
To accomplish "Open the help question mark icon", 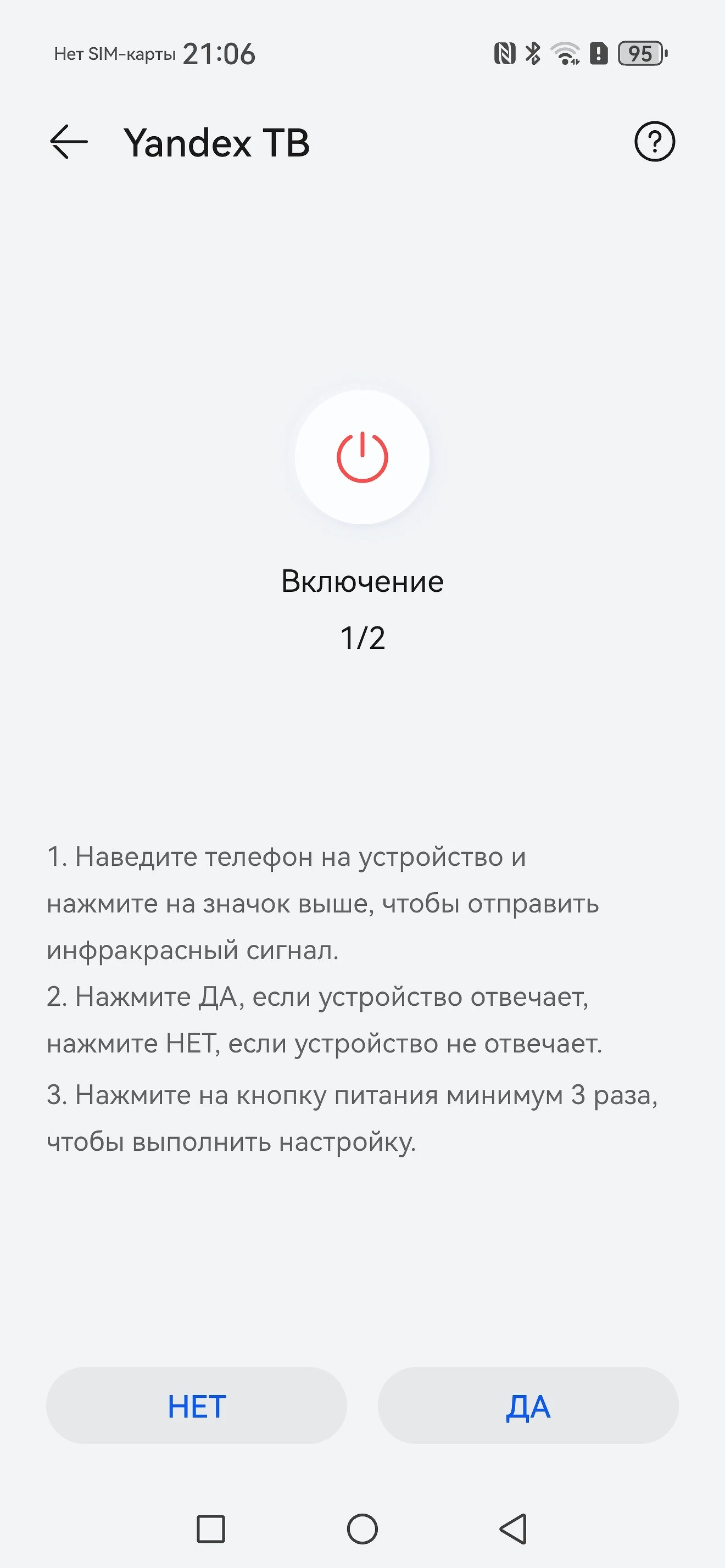I will coord(654,142).
